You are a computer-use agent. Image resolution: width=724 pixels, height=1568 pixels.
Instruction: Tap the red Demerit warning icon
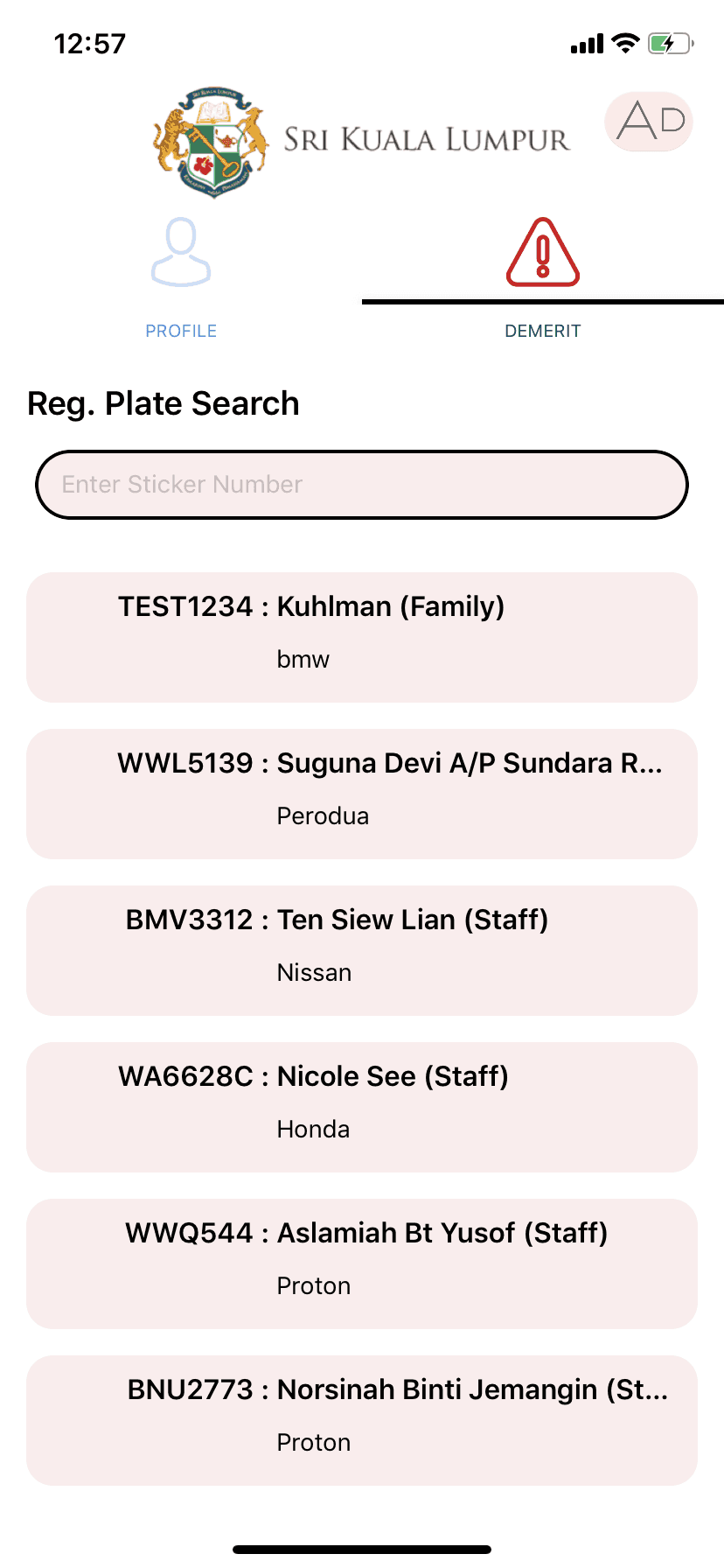(542, 253)
